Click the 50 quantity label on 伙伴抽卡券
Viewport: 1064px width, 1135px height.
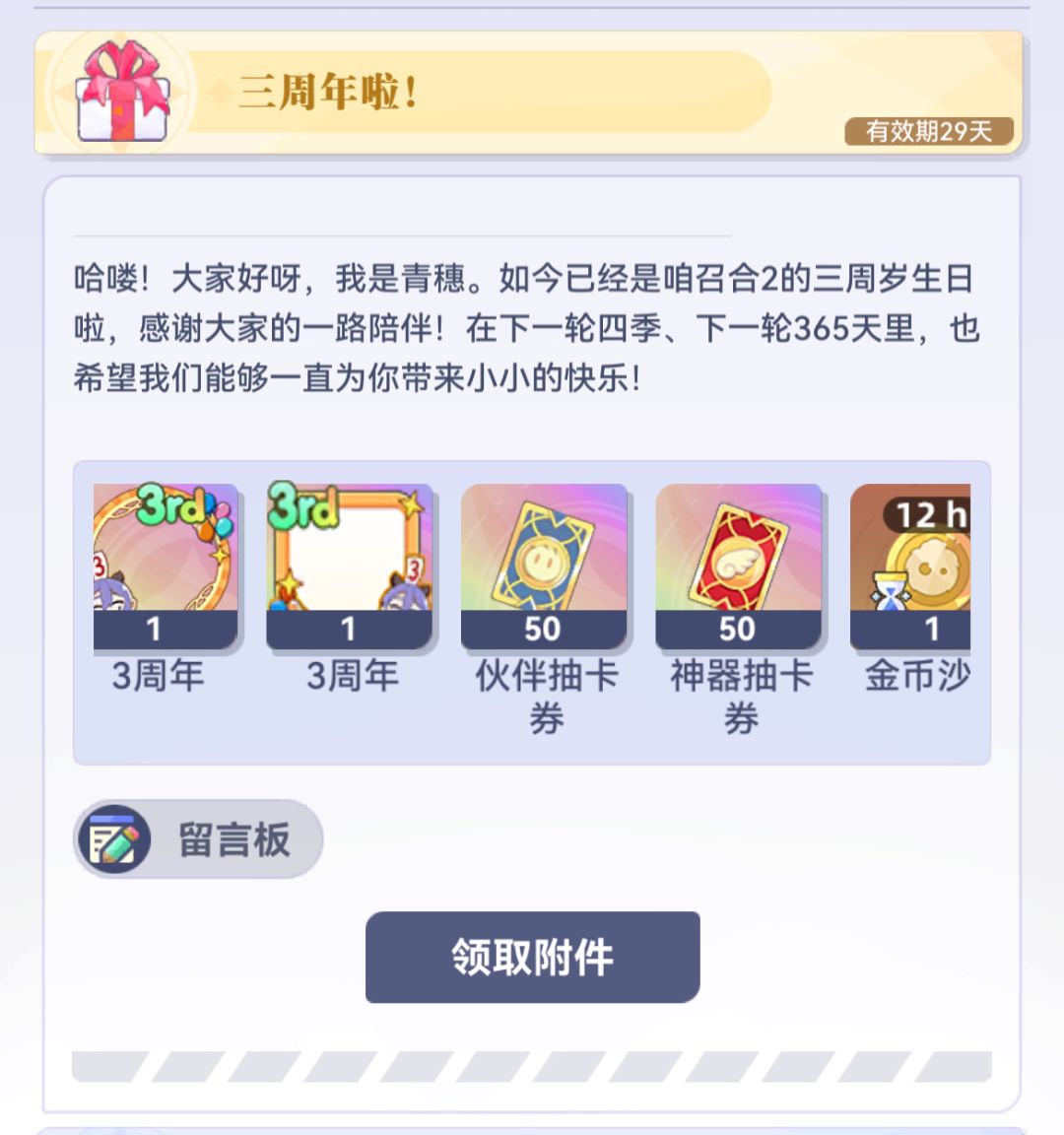[x=542, y=630]
